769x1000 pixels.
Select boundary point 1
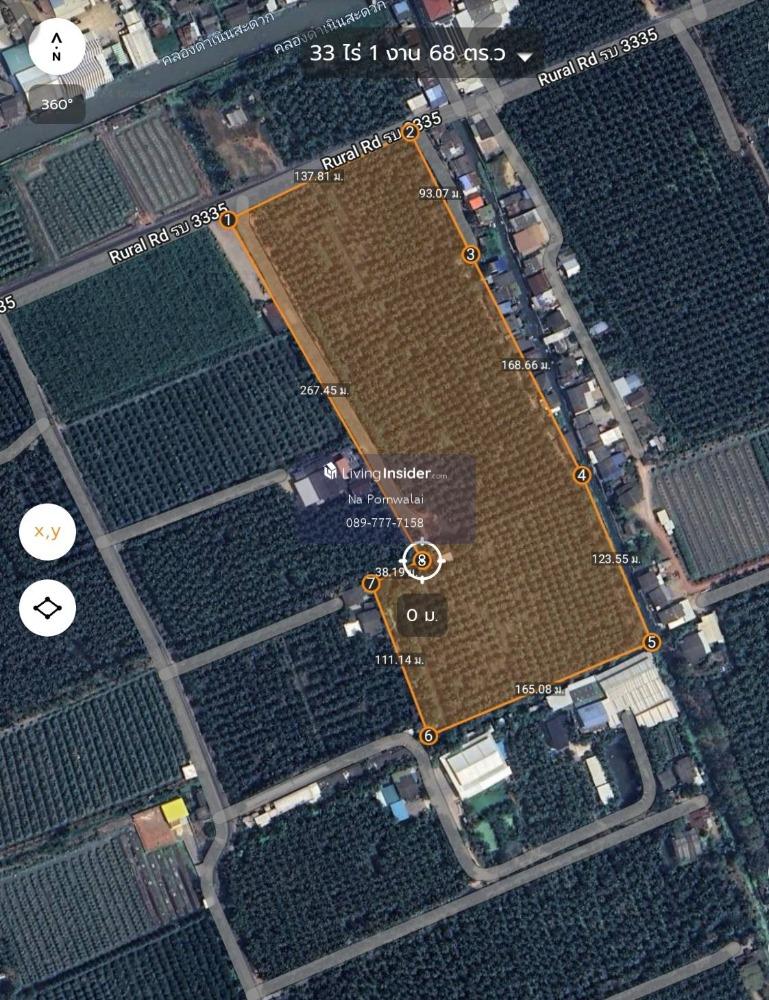point(228,220)
